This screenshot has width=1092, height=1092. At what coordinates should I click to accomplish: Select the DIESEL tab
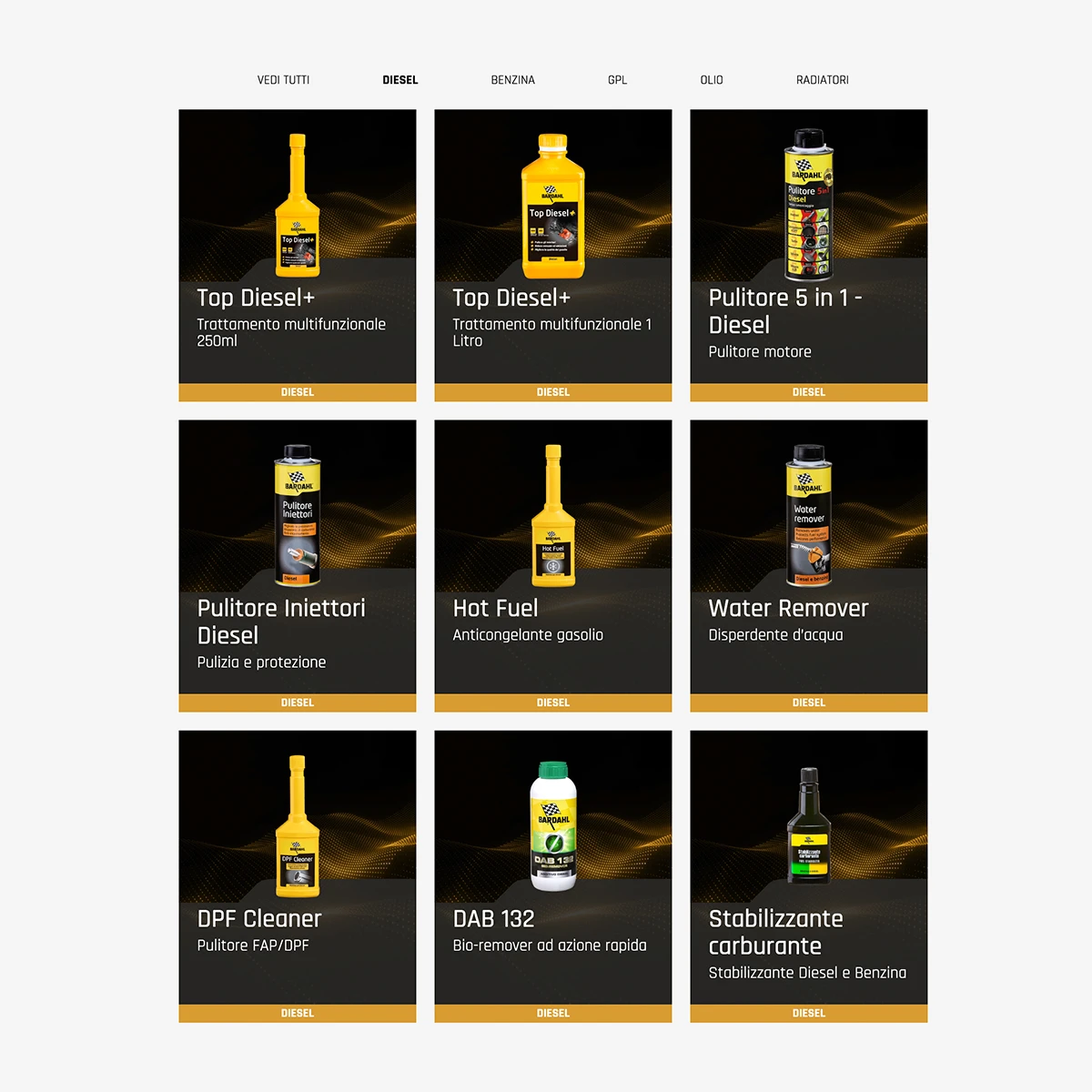point(399,80)
